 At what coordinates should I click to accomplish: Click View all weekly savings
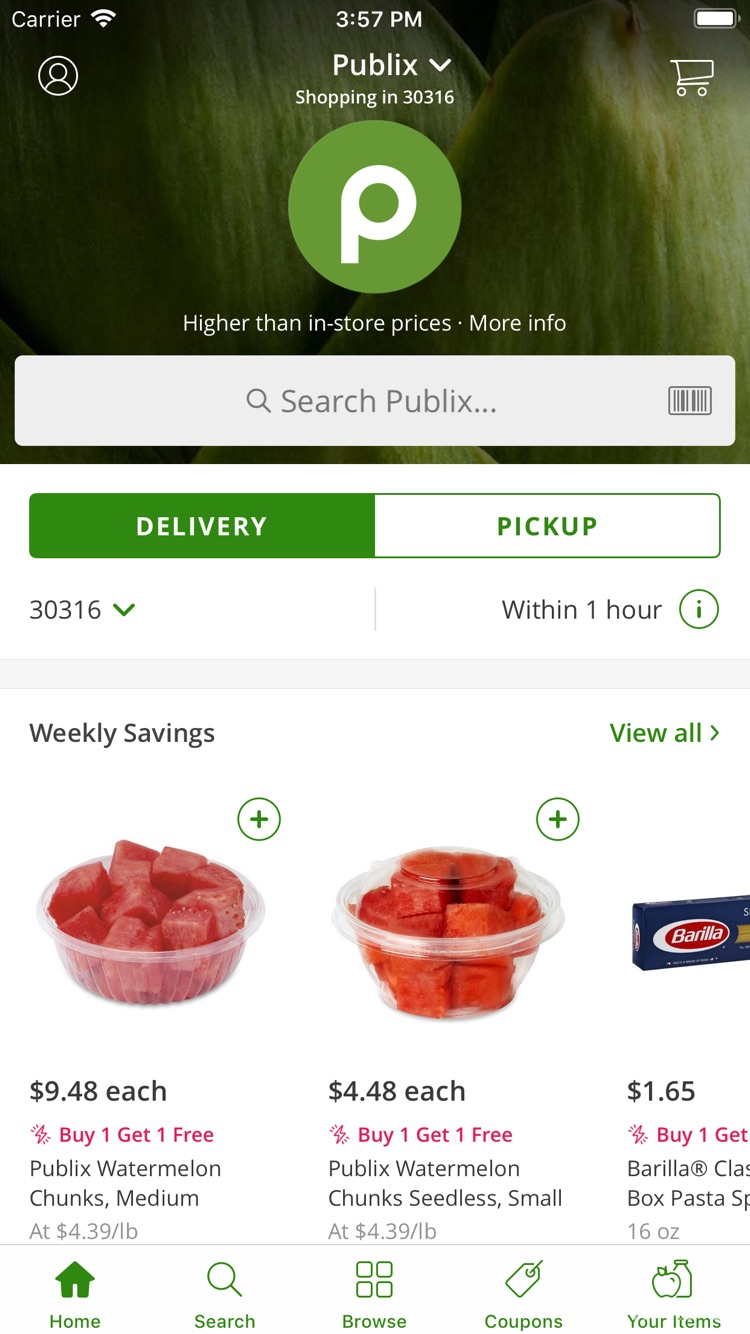pyautogui.click(x=655, y=732)
